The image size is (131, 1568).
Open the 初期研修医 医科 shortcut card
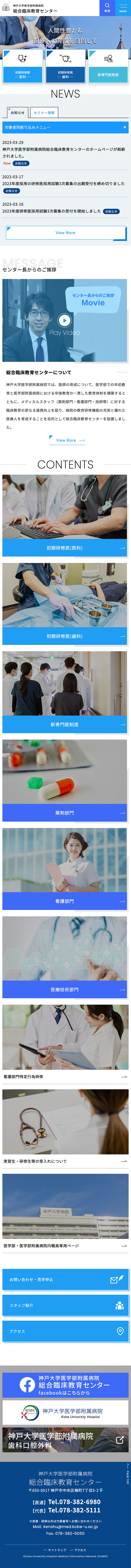pyautogui.click(x=22, y=66)
